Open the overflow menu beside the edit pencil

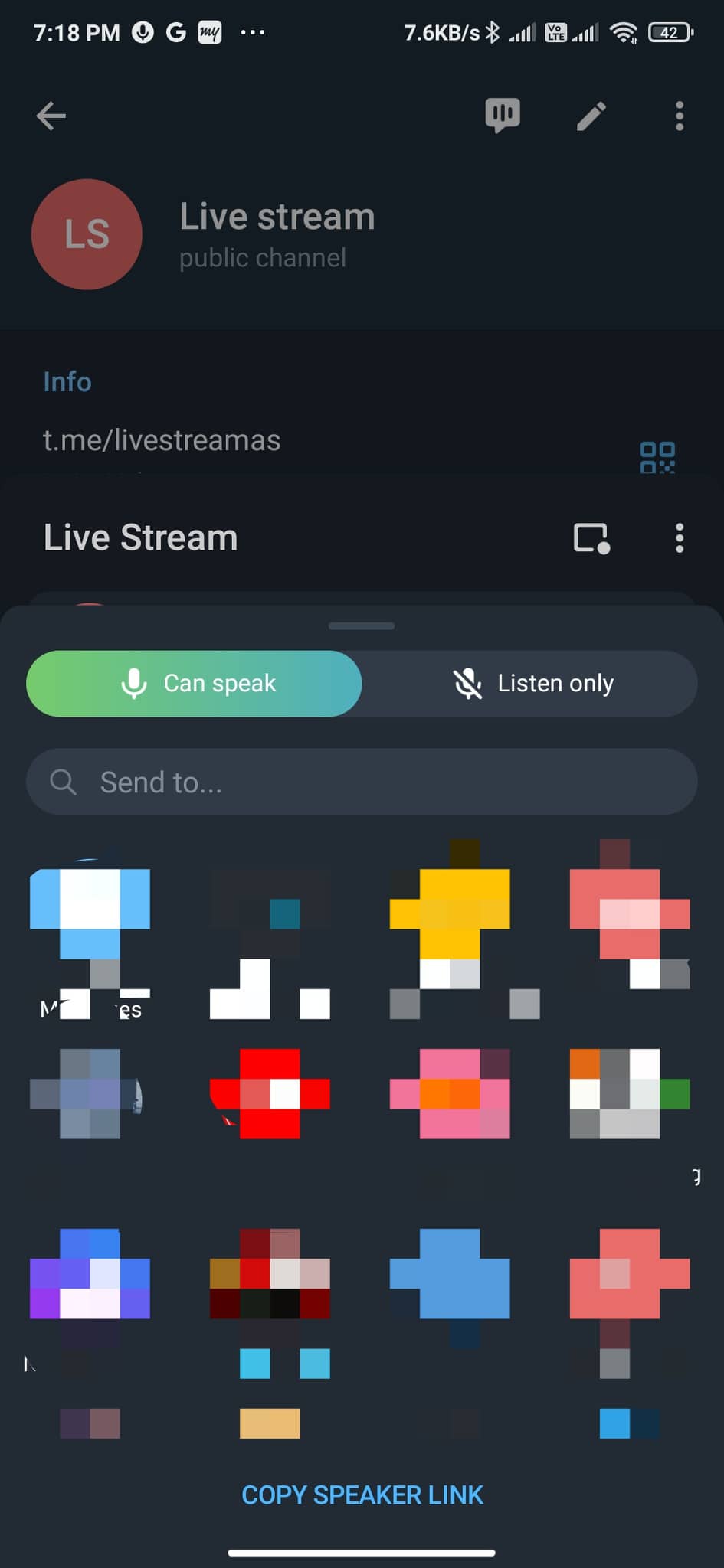pos(679,116)
